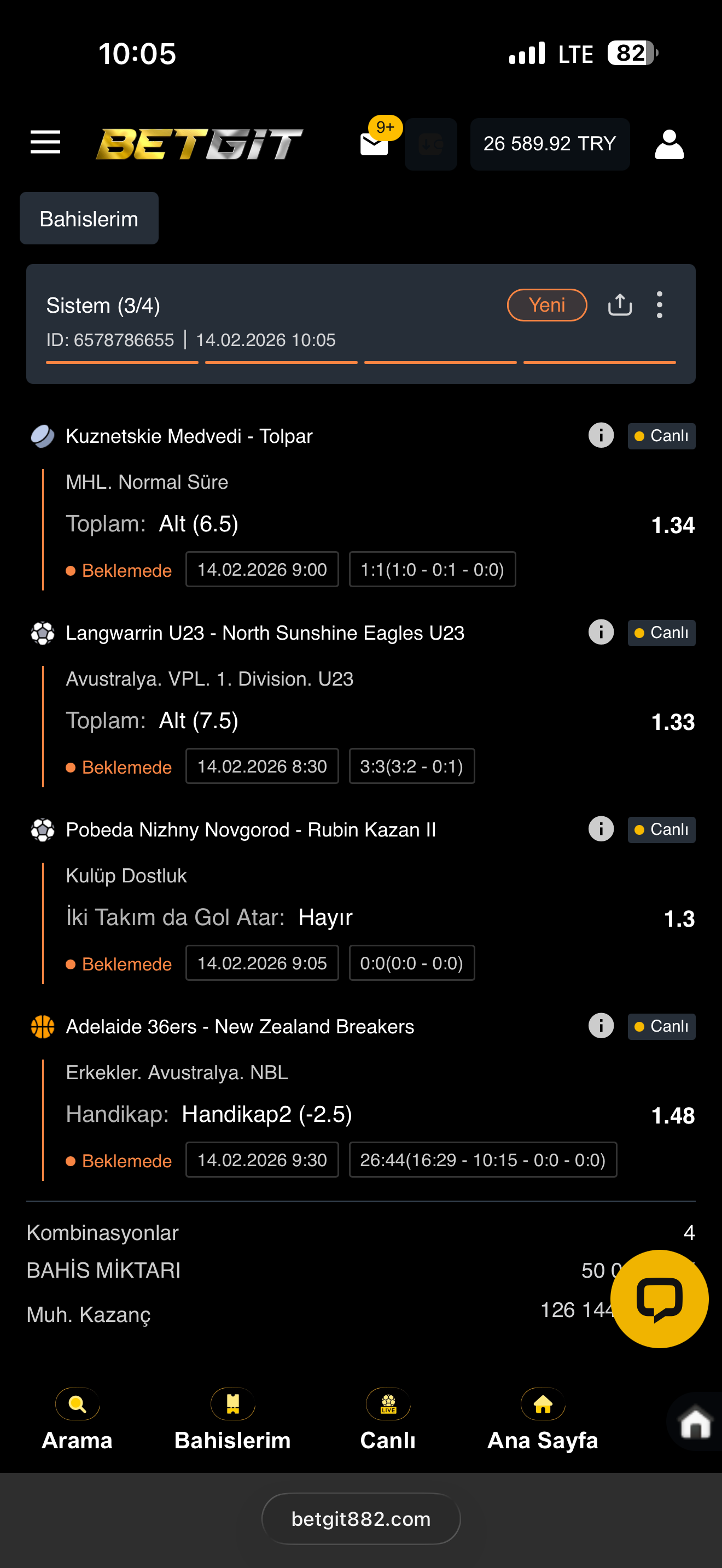Tap the floating home icon
The width and height of the screenshot is (722, 1568).
(695, 1423)
